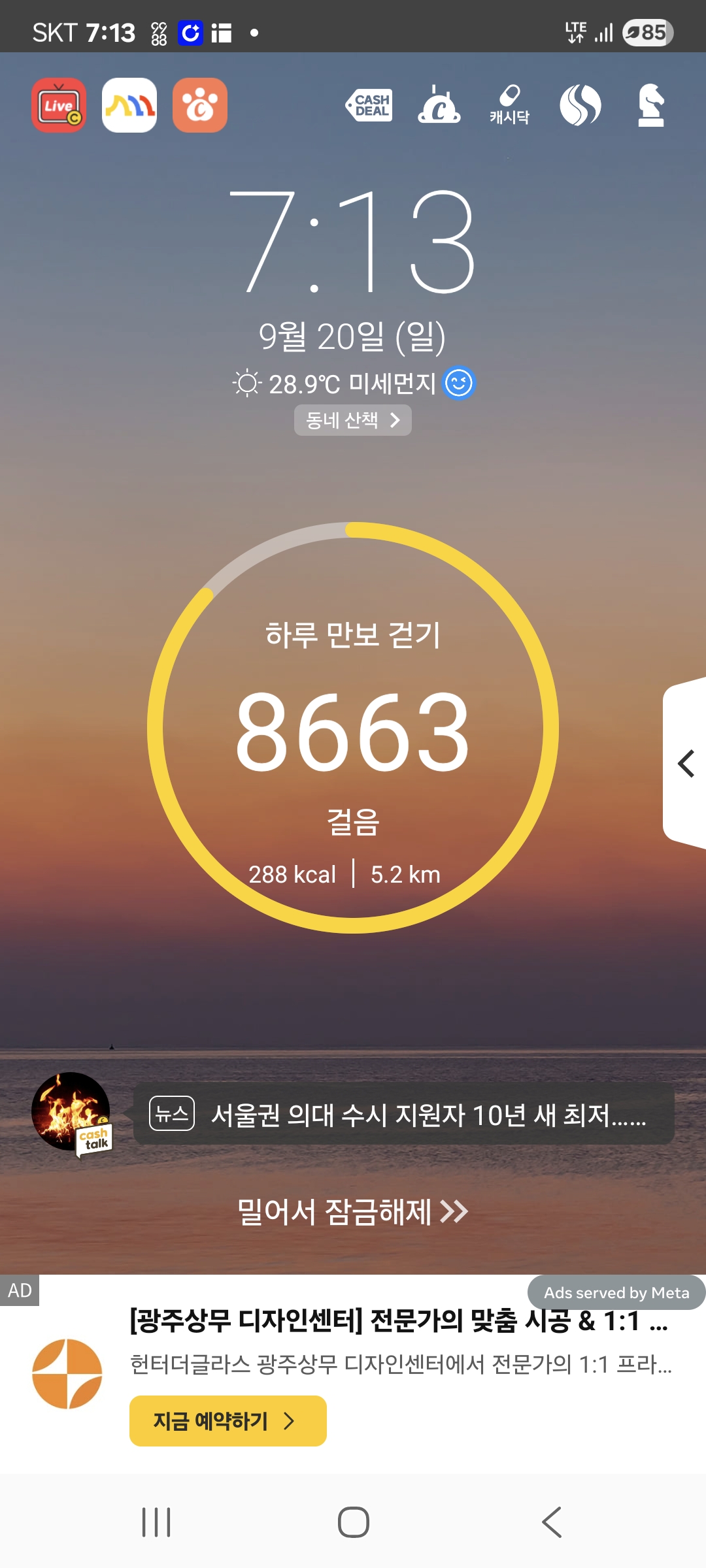Viewport: 706px width, 1568px height.
Task: Open the fine dust smiley indicator
Action: [459, 383]
